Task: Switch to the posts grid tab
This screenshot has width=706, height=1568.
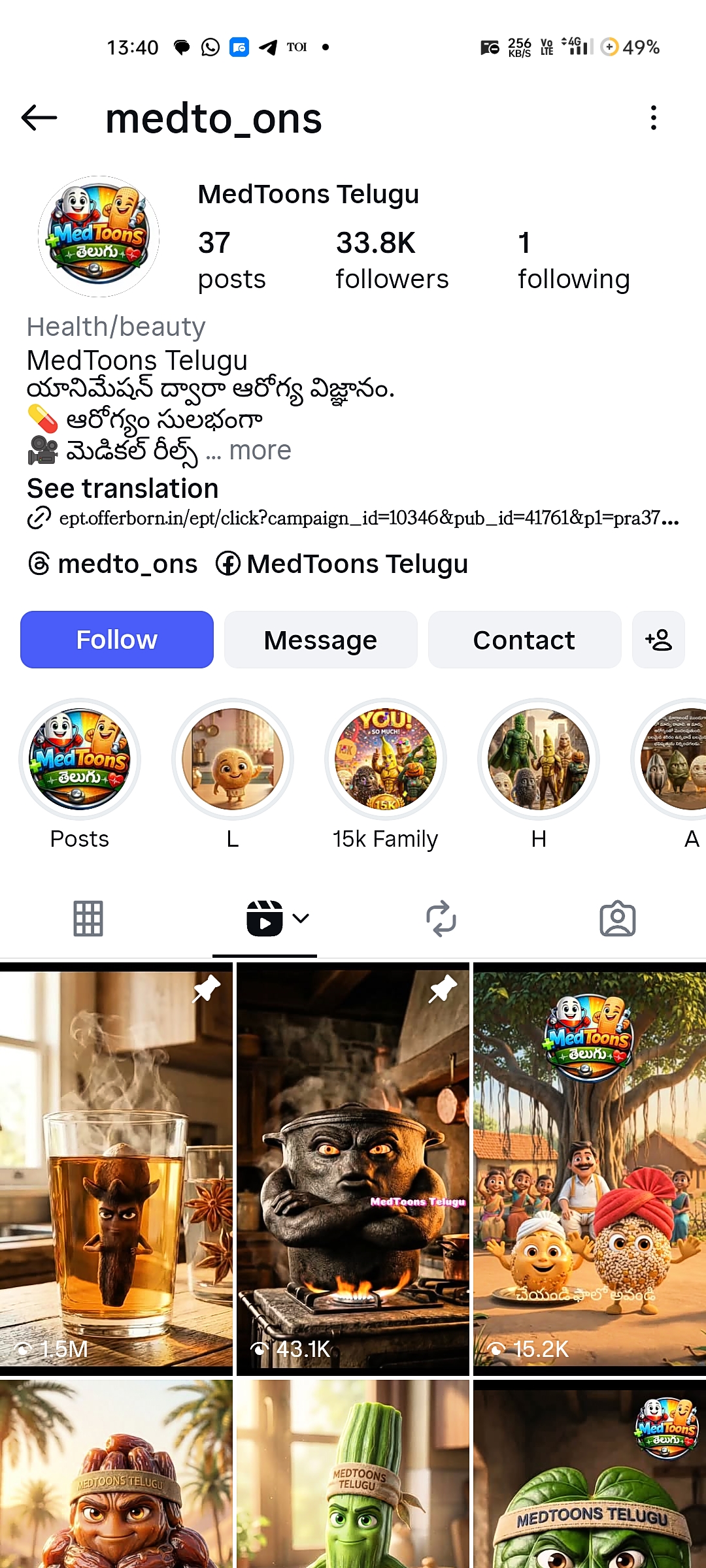Action: click(x=88, y=919)
